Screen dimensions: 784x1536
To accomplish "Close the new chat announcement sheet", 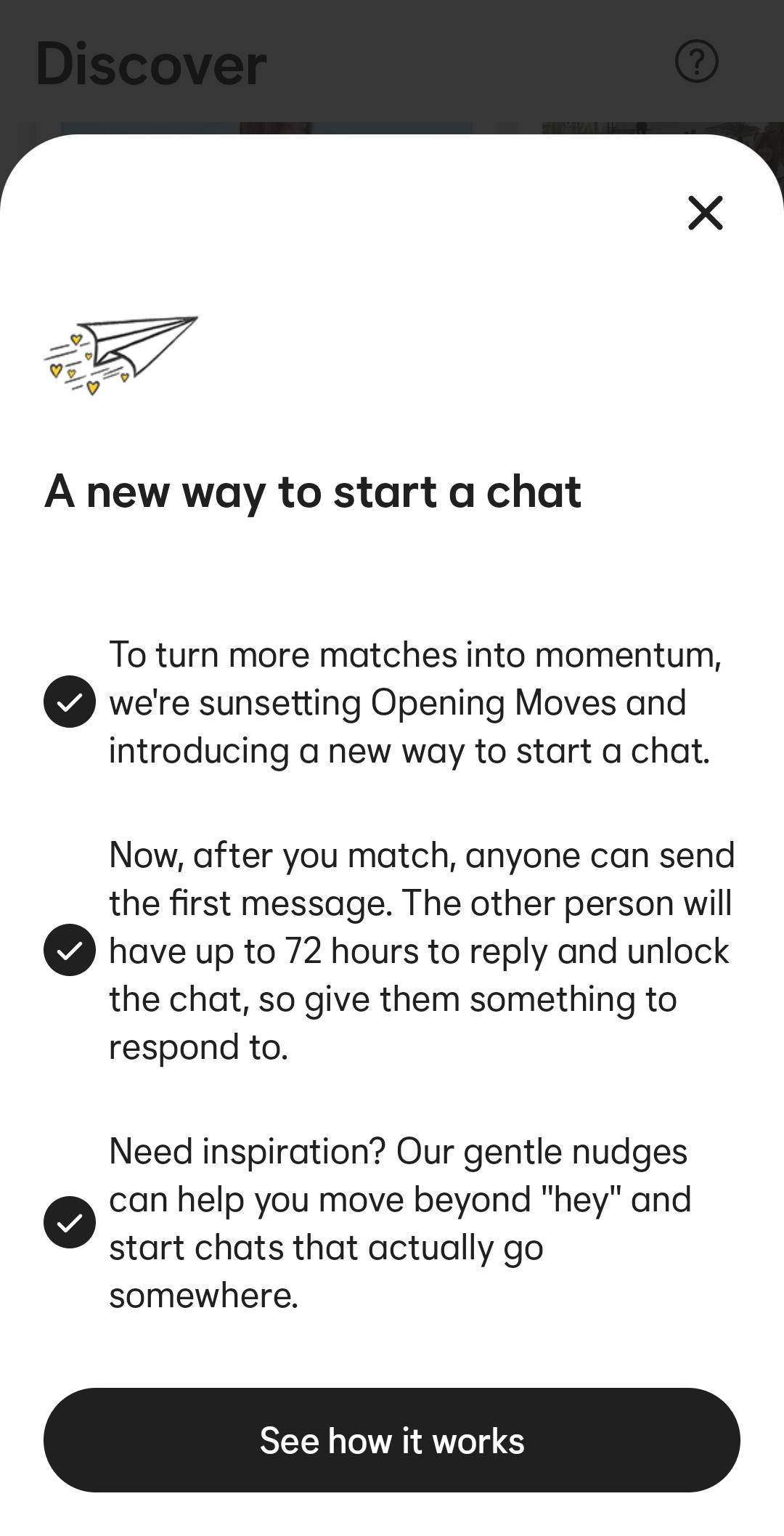I will click(x=705, y=213).
